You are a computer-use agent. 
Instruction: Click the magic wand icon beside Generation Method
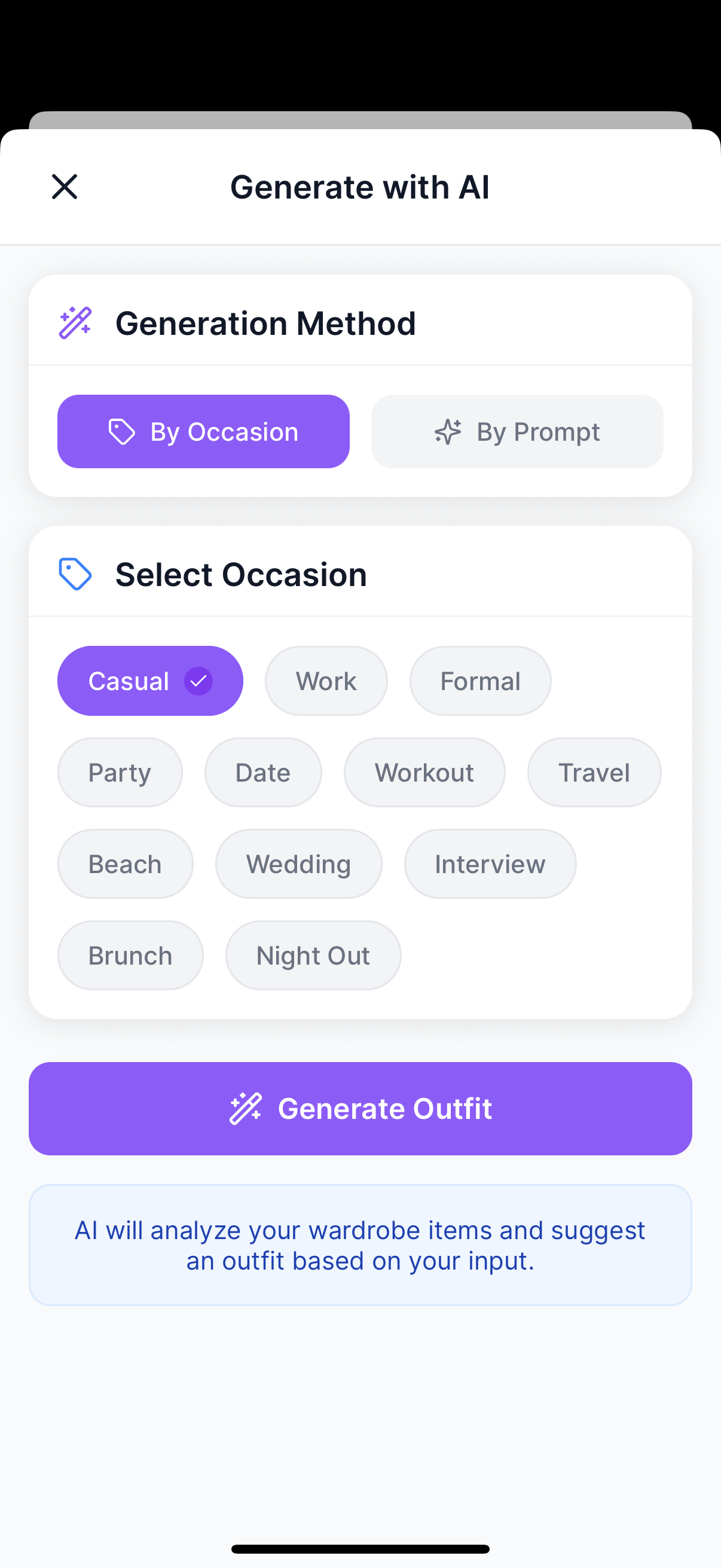(74, 322)
